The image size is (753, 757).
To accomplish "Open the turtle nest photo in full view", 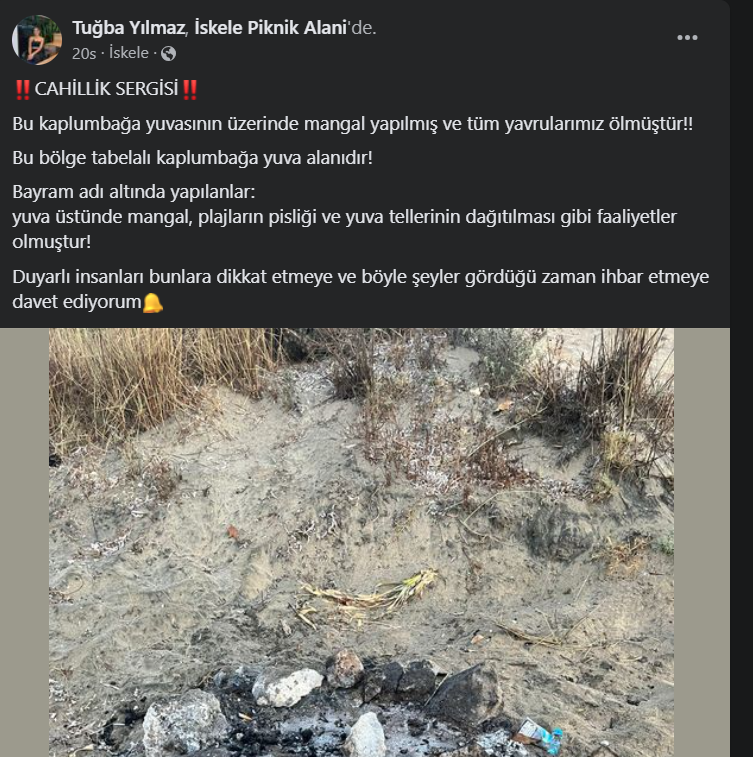I will [x=361, y=542].
